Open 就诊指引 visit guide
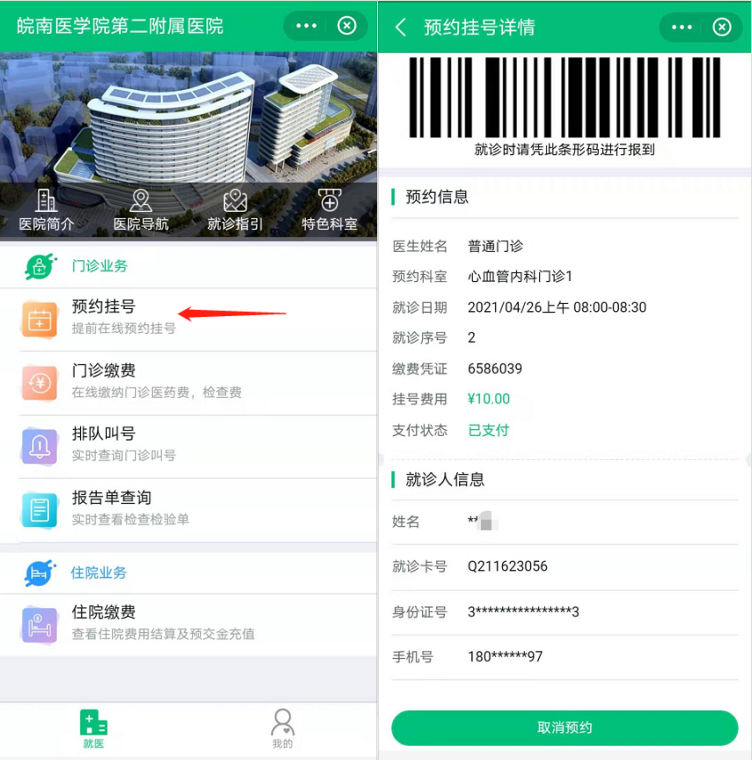 (235, 211)
